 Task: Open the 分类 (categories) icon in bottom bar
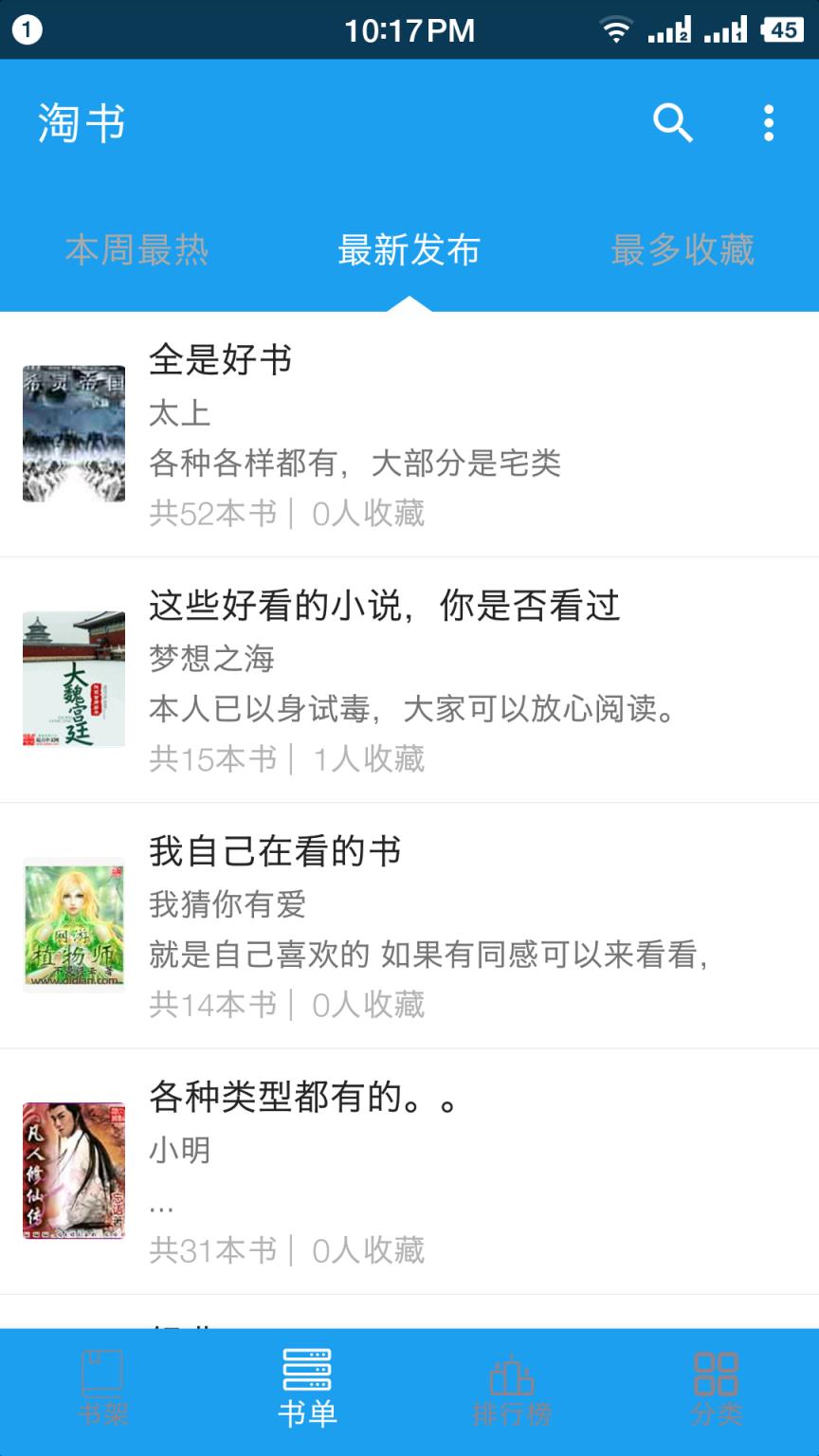[x=717, y=1384]
